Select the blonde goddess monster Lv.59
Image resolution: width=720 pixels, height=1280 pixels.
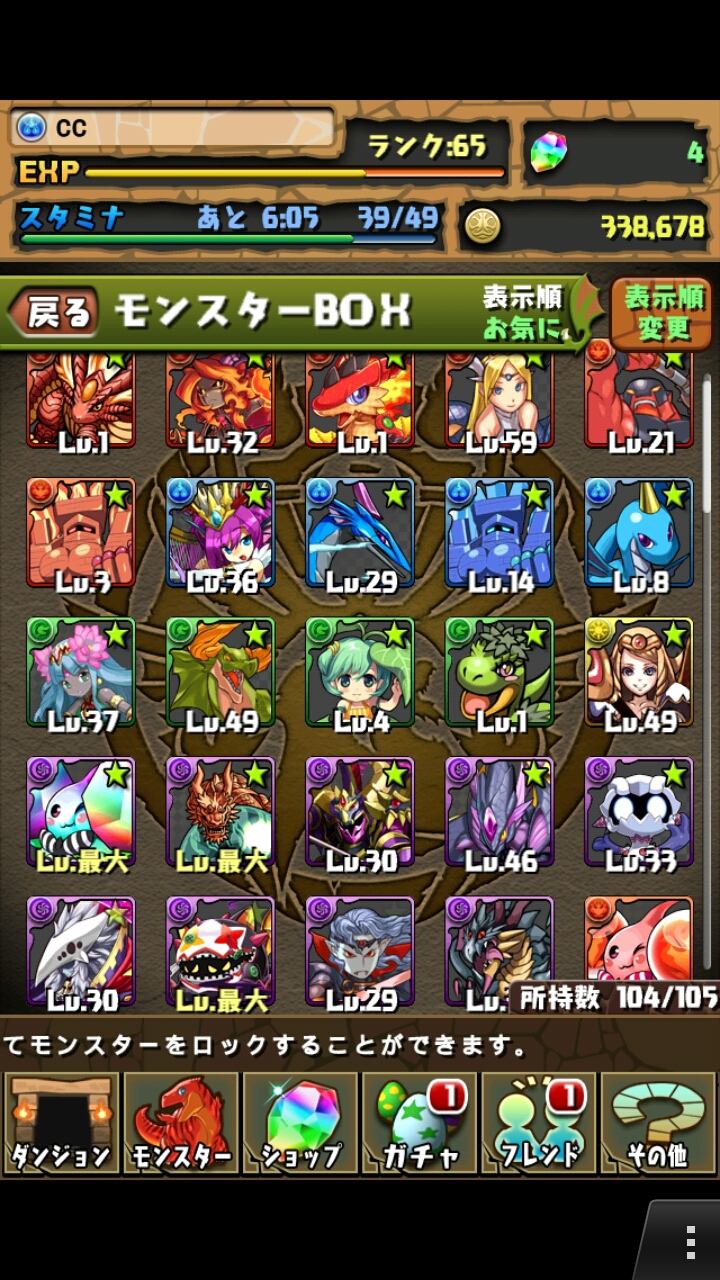click(499, 400)
